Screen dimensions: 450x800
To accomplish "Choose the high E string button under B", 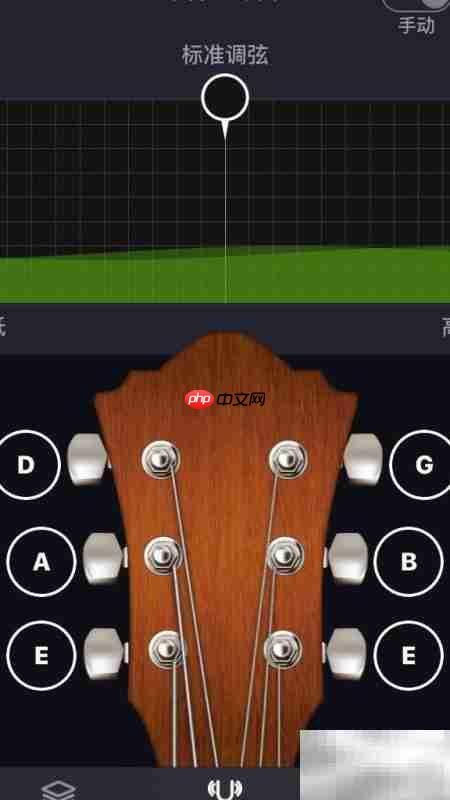I will tap(409, 656).
